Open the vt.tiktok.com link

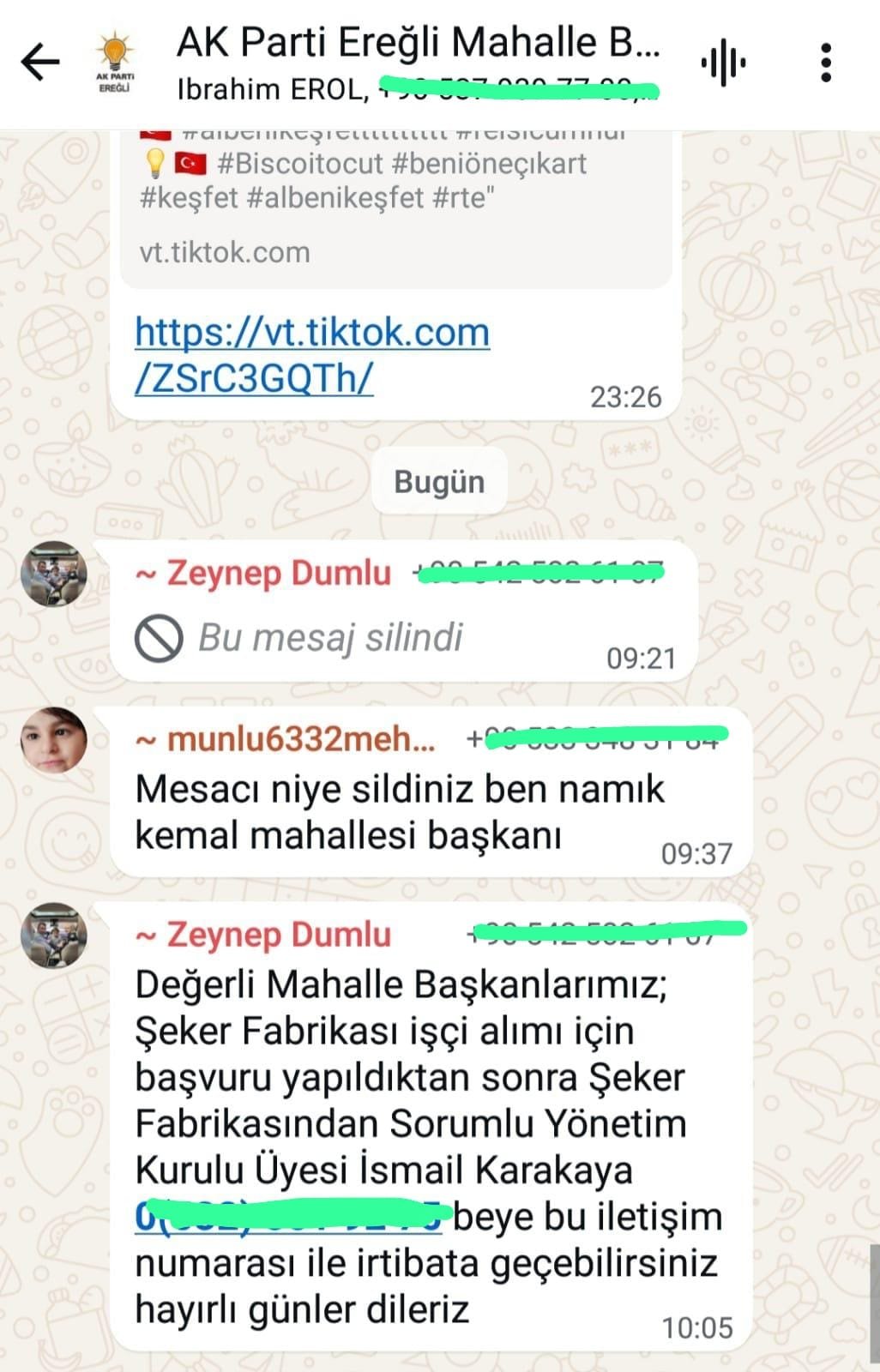click(x=312, y=354)
